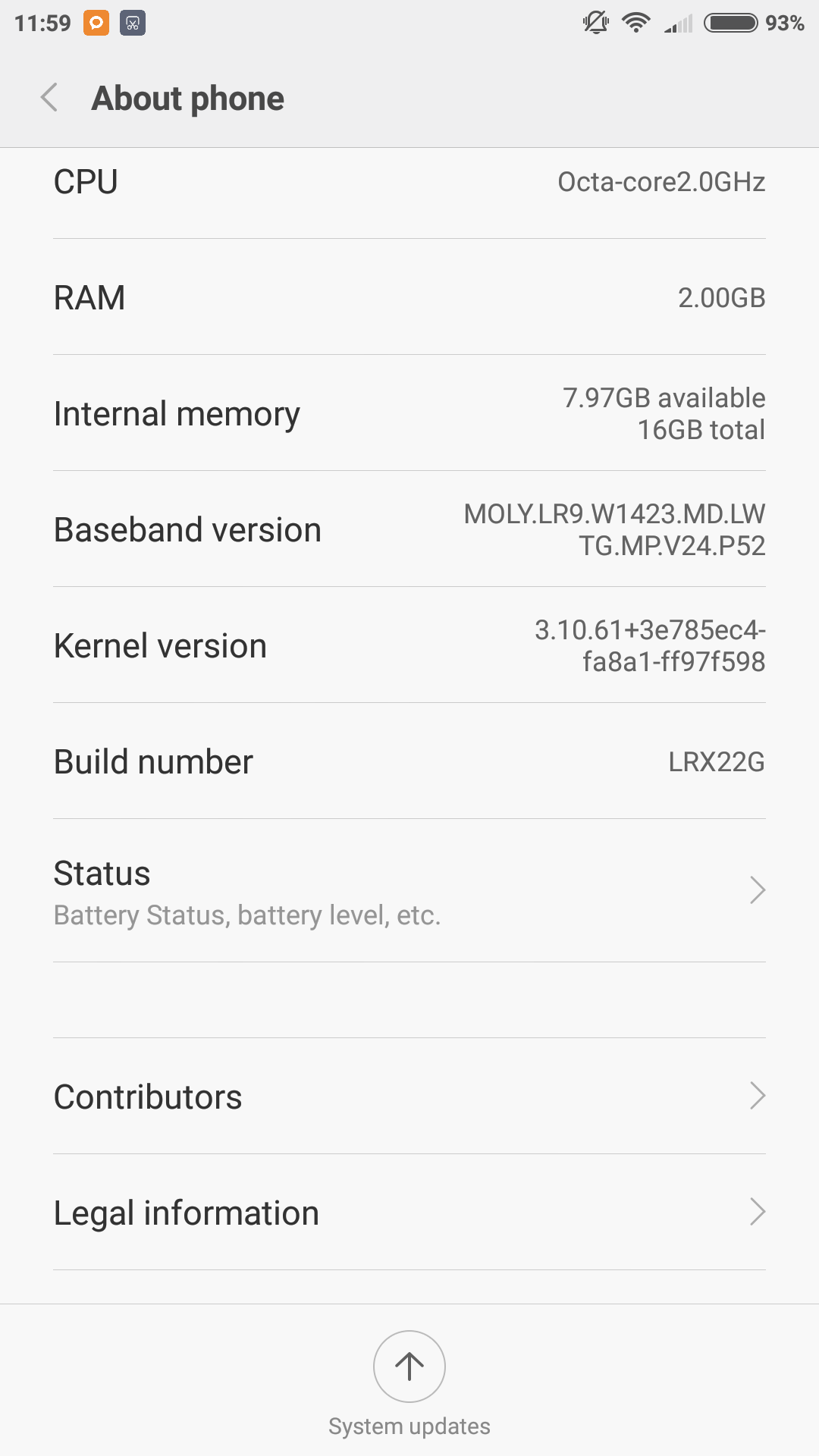
Task: Open the Status row
Action: (x=409, y=891)
